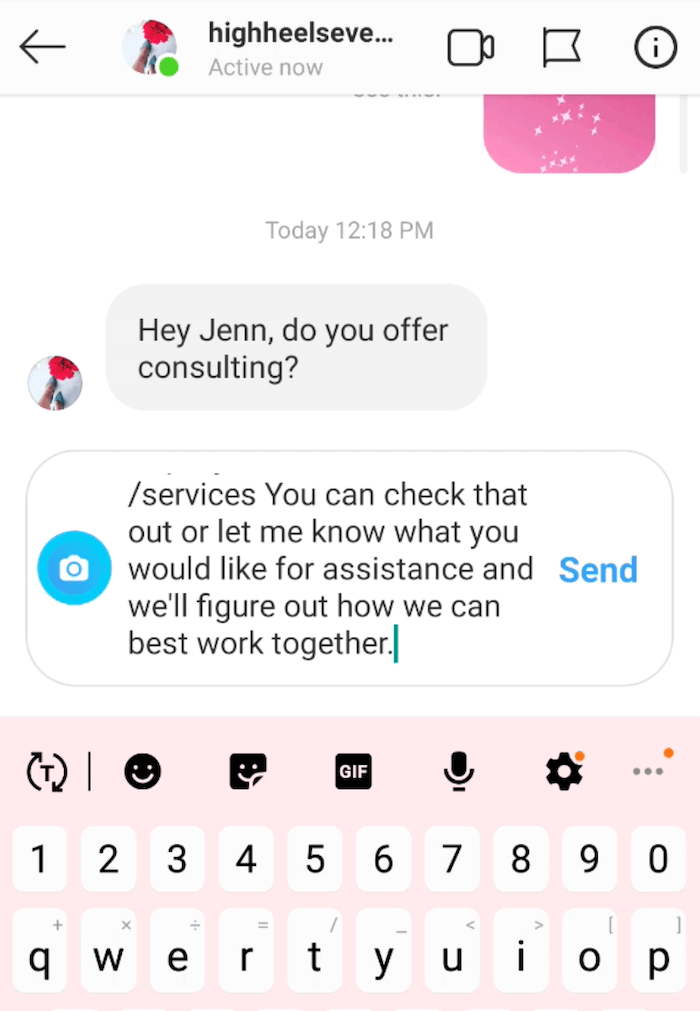The width and height of the screenshot is (700, 1011).
Task: Open the shared pink sparkle image
Action: pyautogui.click(x=569, y=133)
